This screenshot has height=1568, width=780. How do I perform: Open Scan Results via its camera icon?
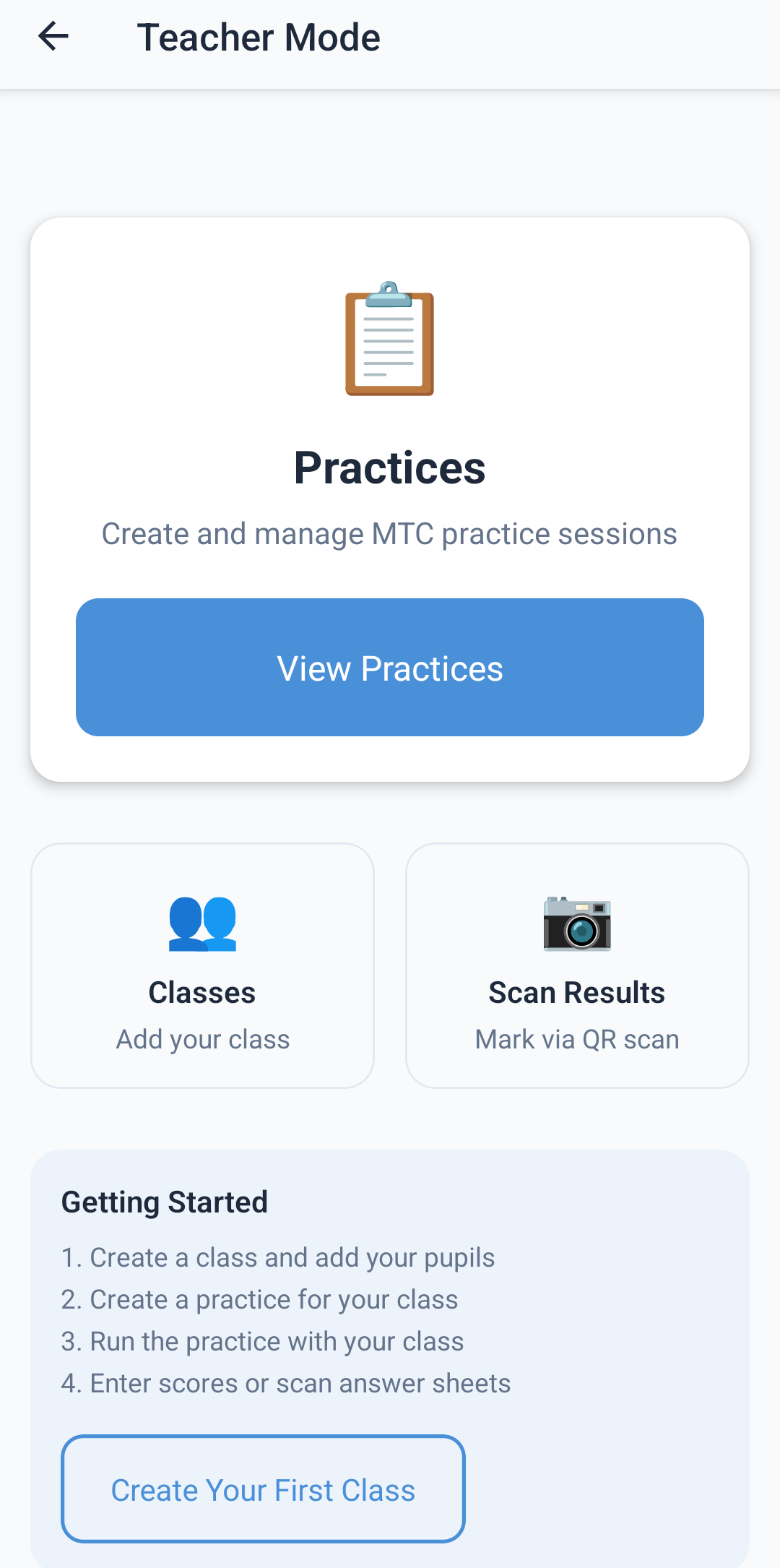577,925
